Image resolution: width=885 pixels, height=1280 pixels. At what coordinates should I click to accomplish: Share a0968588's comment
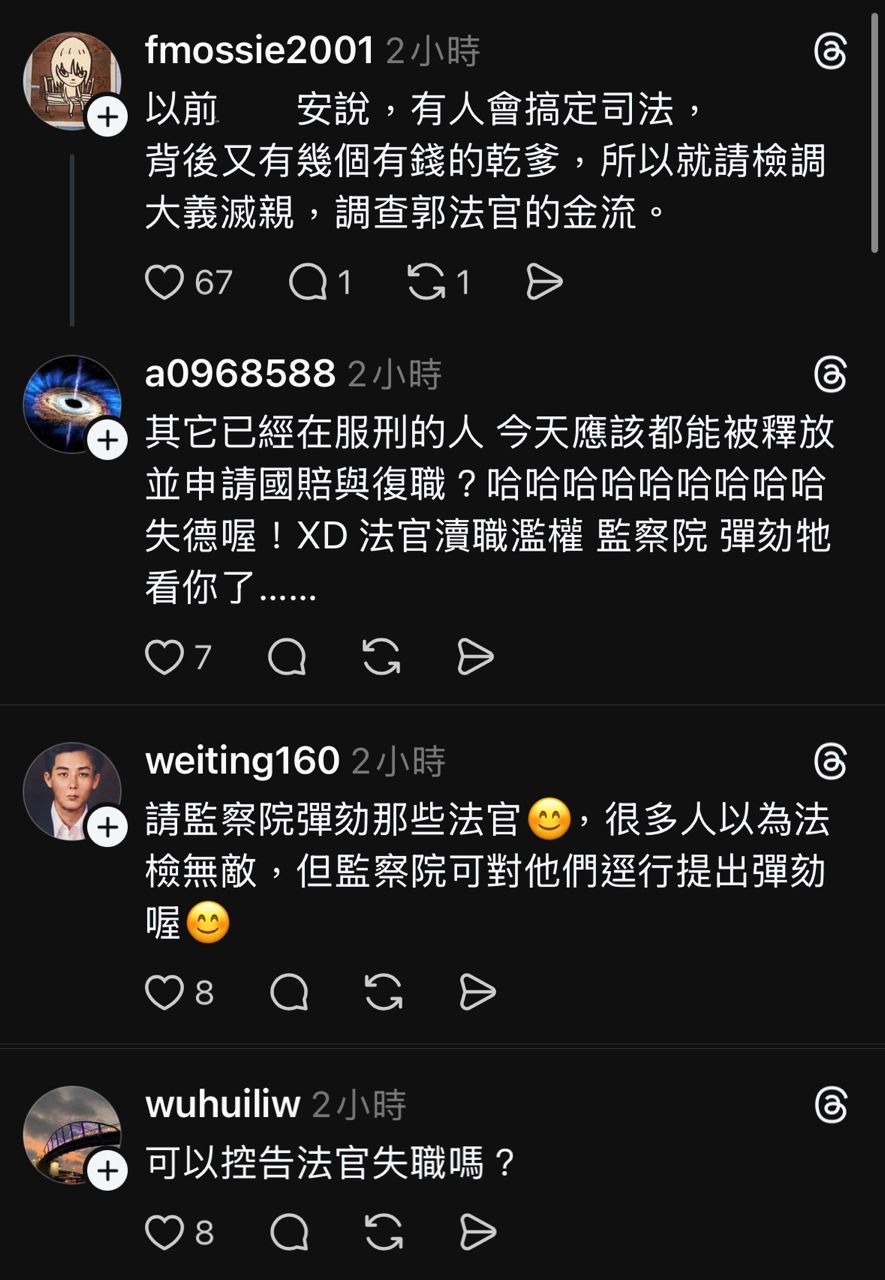pyautogui.click(x=476, y=657)
